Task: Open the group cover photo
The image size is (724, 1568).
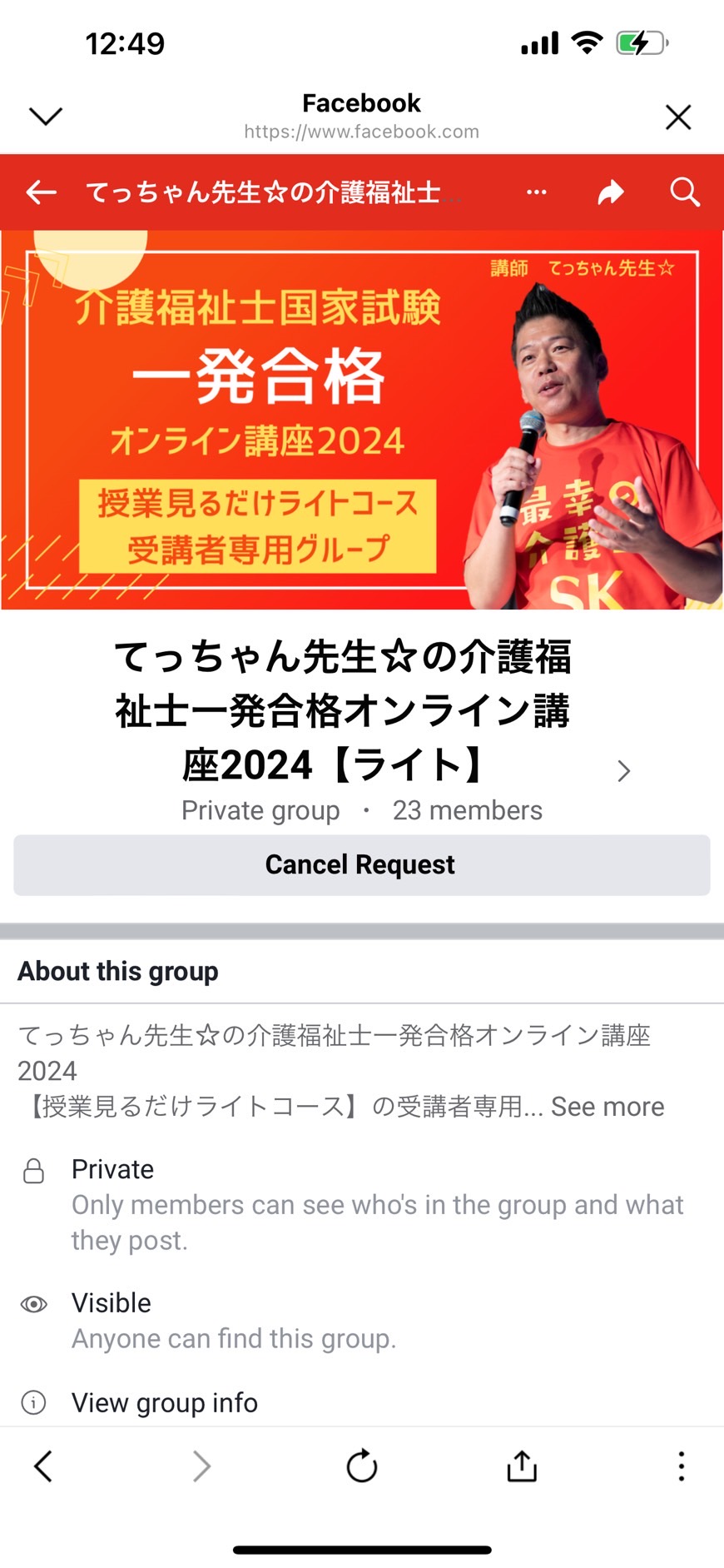Action: click(362, 420)
